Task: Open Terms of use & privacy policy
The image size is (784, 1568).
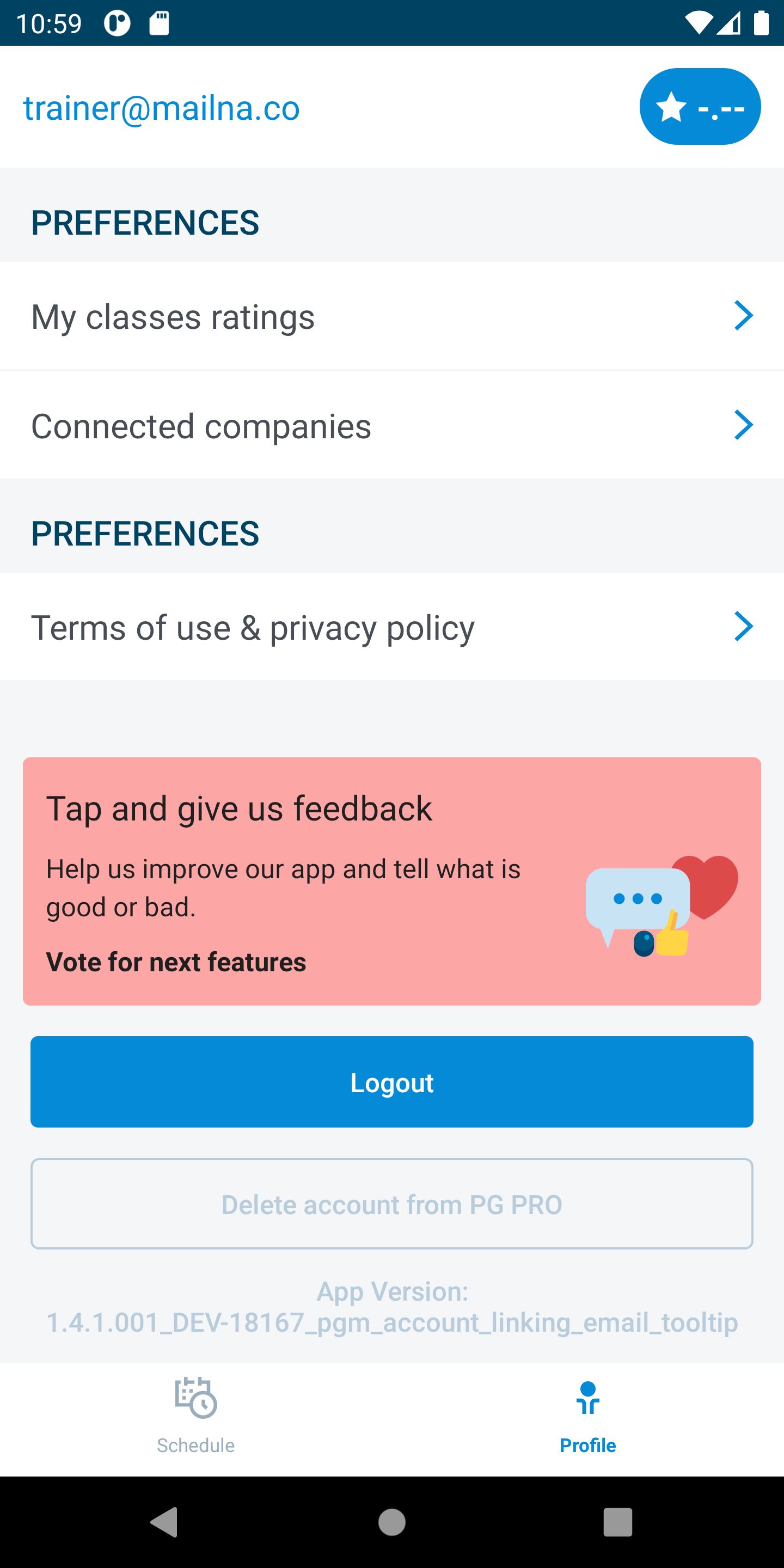Action: pyautogui.click(x=392, y=626)
